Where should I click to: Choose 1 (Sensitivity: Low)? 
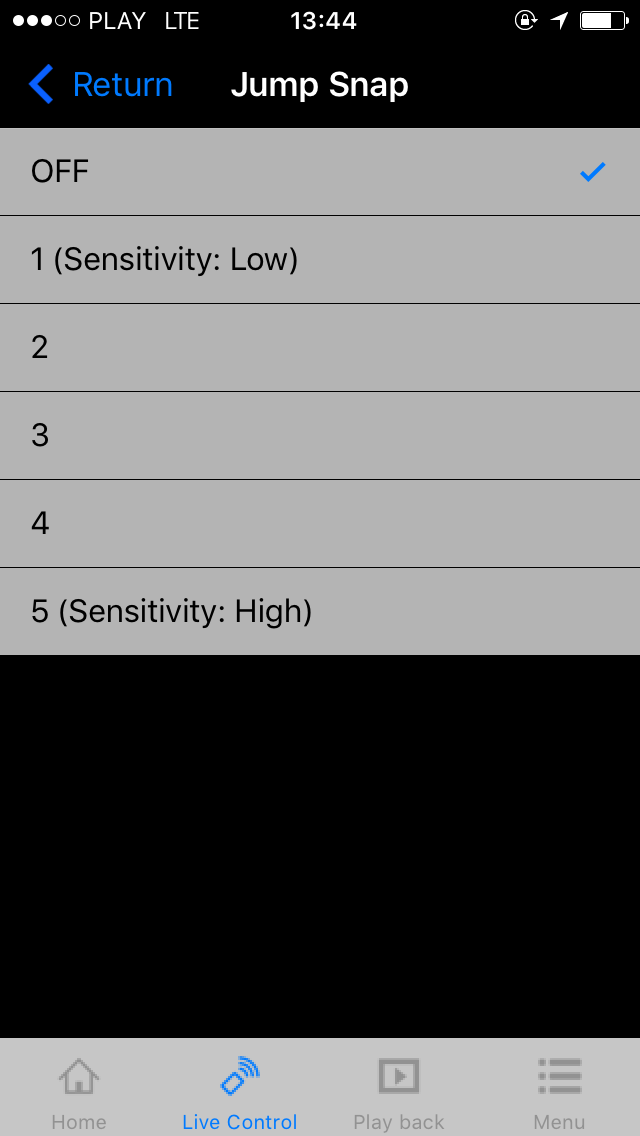(x=320, y=259)
